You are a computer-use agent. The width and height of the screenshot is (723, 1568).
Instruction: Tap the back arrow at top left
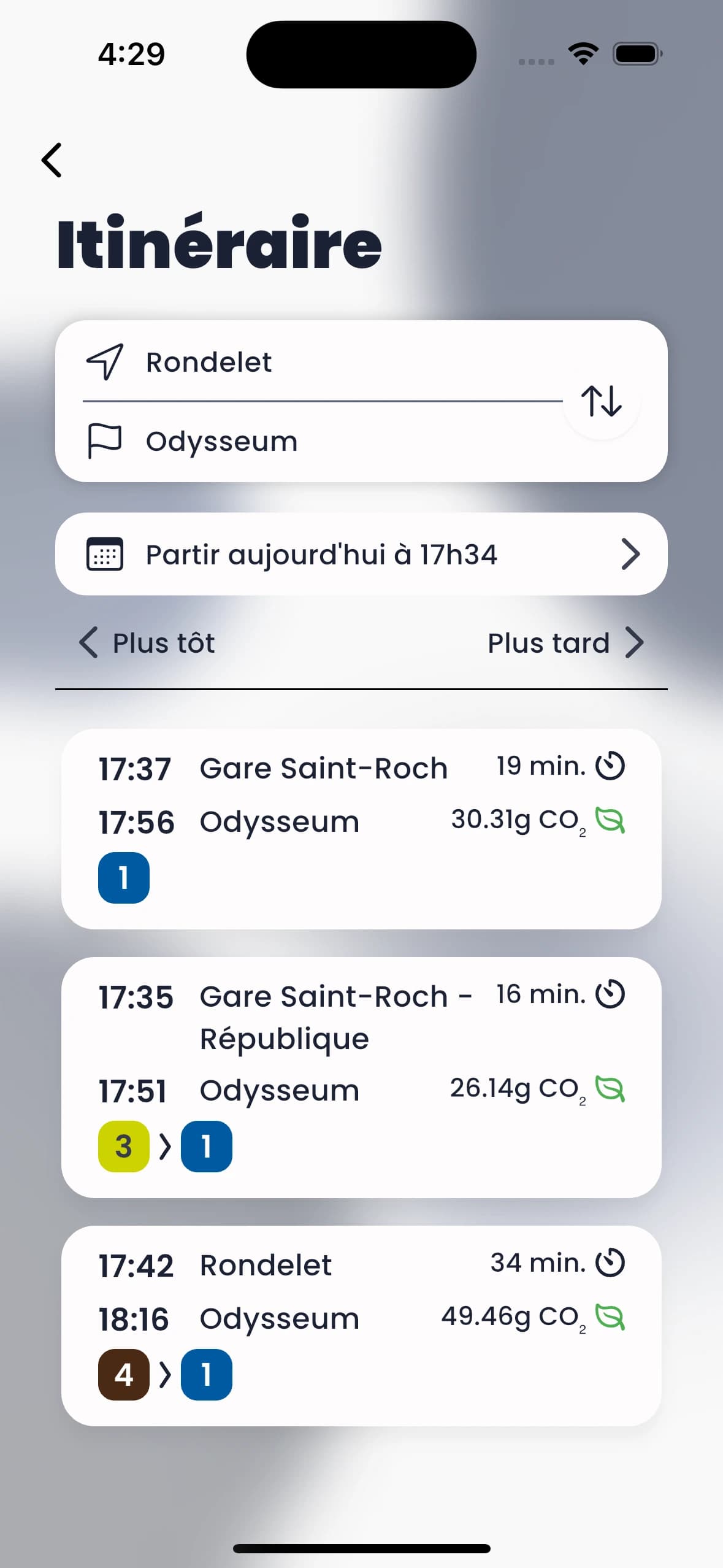[x=52, y=159]
